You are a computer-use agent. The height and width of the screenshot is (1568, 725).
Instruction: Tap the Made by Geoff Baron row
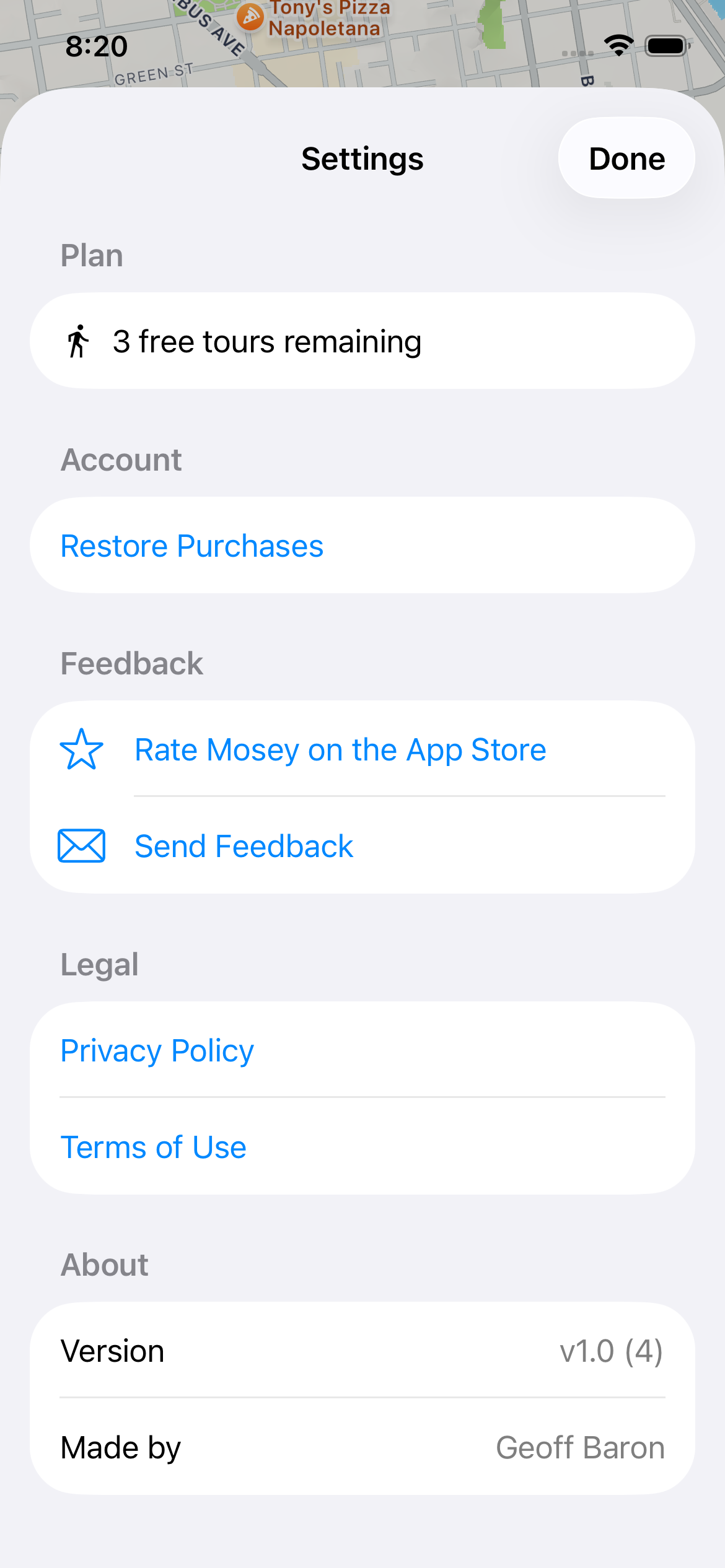pos(362,1447)
